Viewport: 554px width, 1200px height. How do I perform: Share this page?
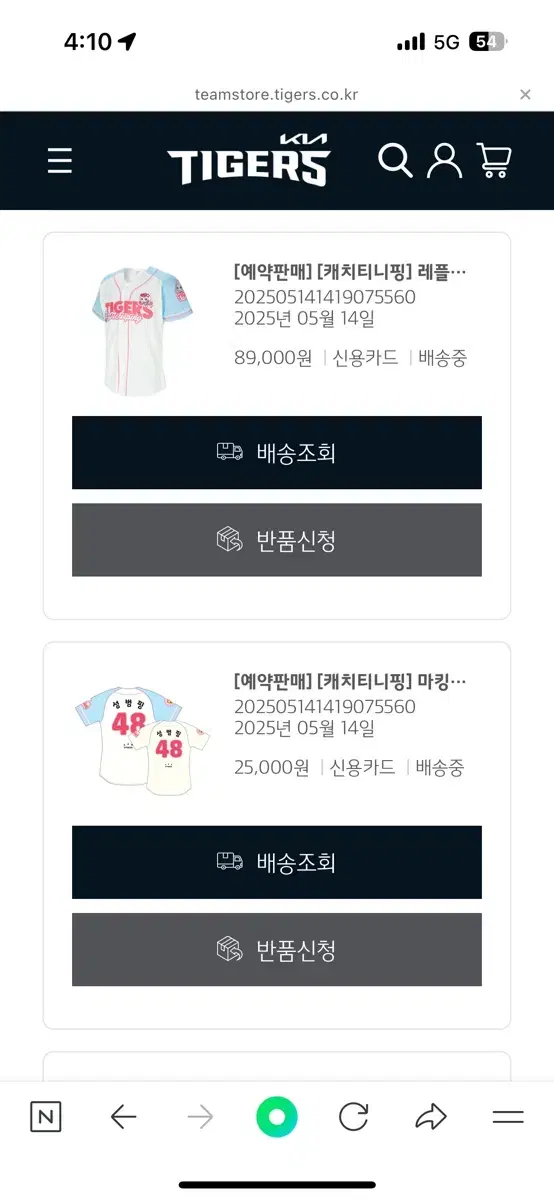[431, 1117]
